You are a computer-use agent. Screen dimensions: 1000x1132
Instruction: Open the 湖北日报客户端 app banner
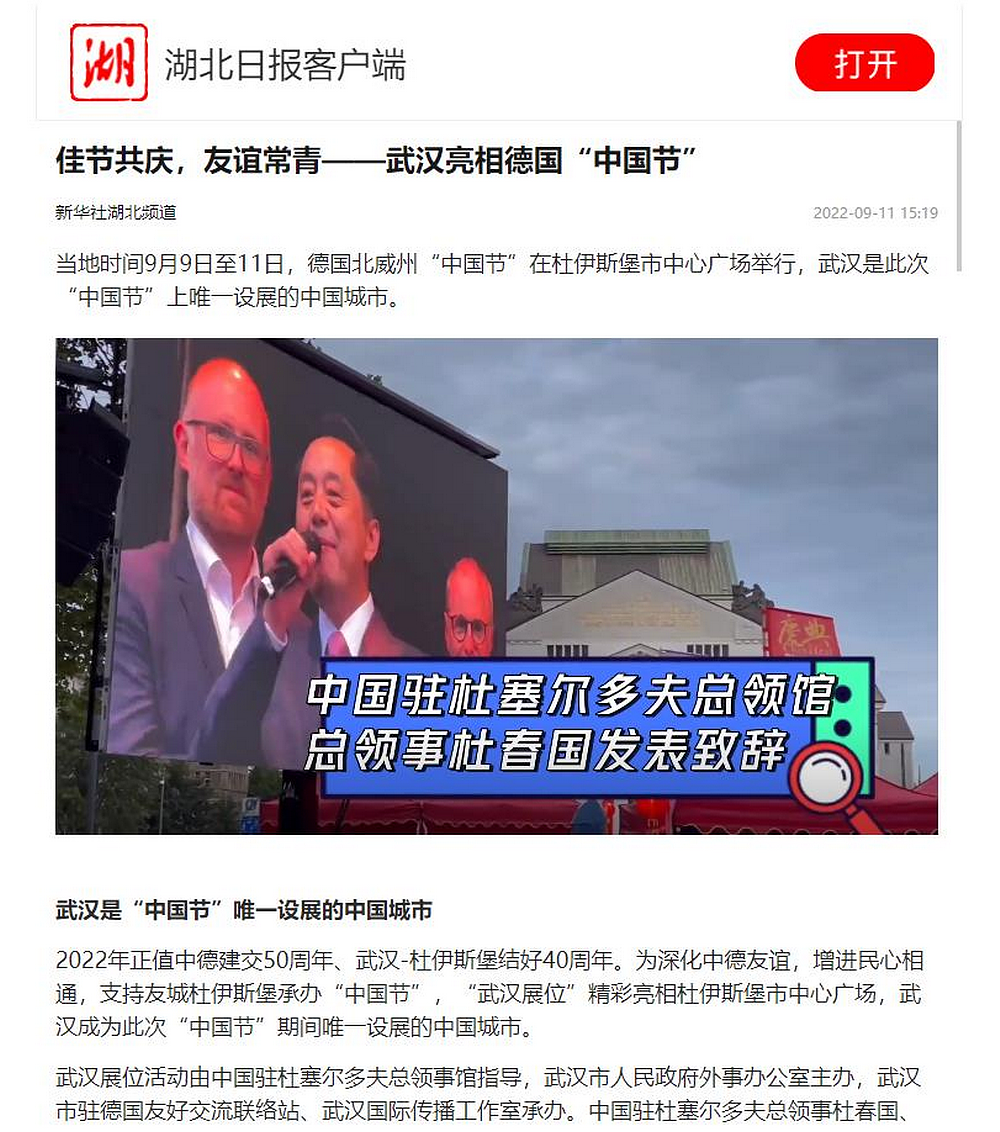[x=285, y=64]
